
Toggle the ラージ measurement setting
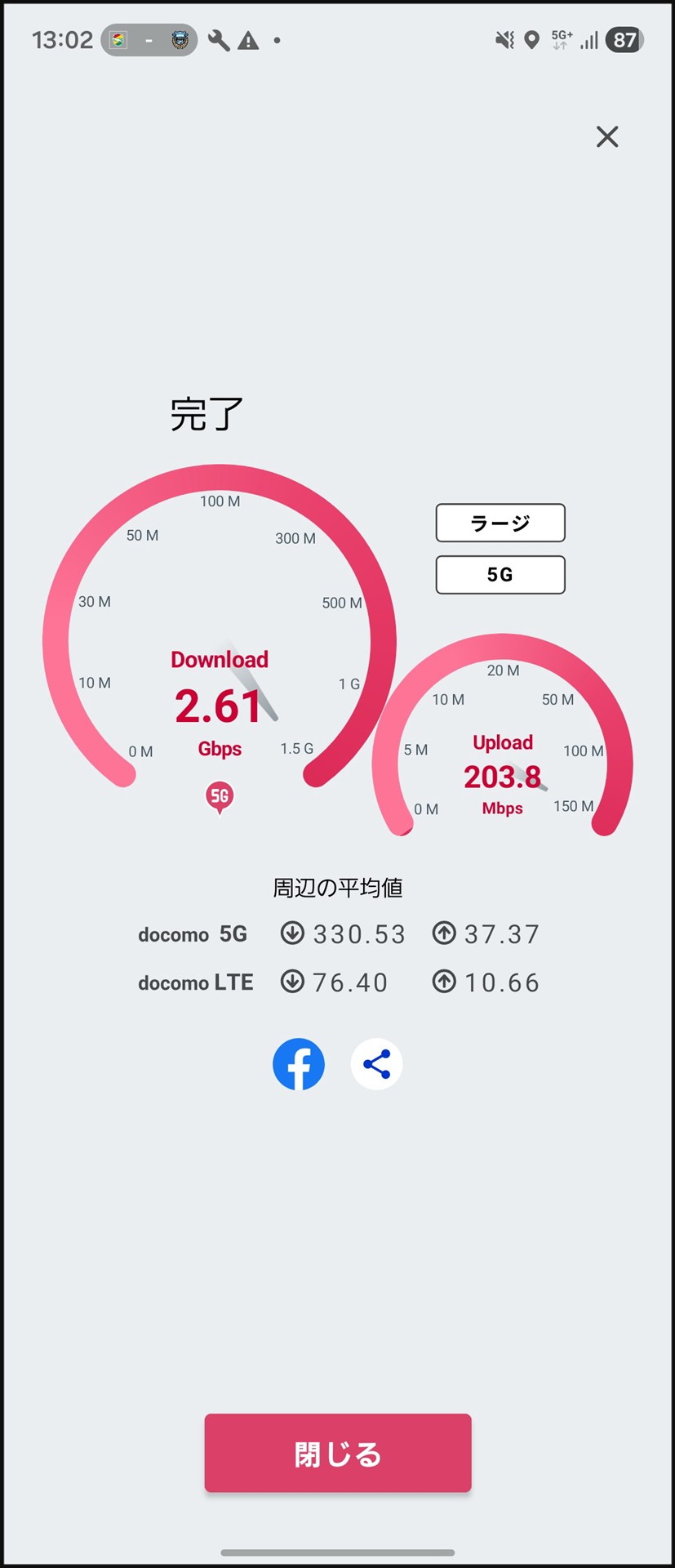(500, 523)
